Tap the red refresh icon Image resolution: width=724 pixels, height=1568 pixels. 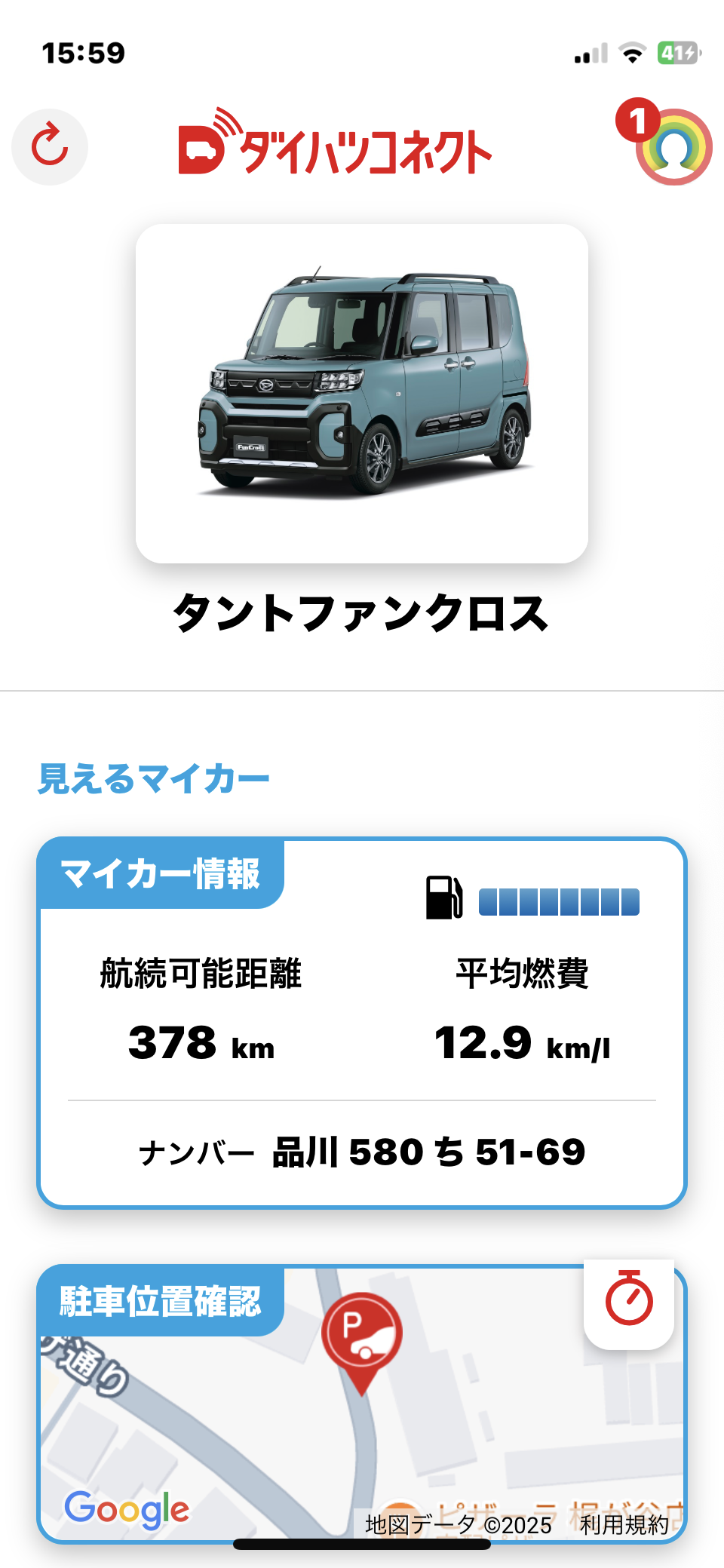[50, 146]
